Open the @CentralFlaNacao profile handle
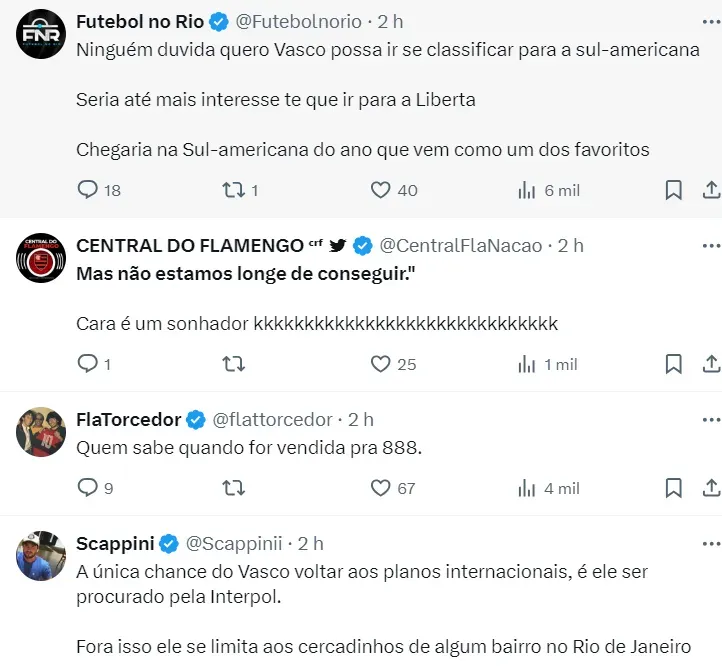This screenshot has height=666, width=722. pyautogui.click(x=461, y=246)
